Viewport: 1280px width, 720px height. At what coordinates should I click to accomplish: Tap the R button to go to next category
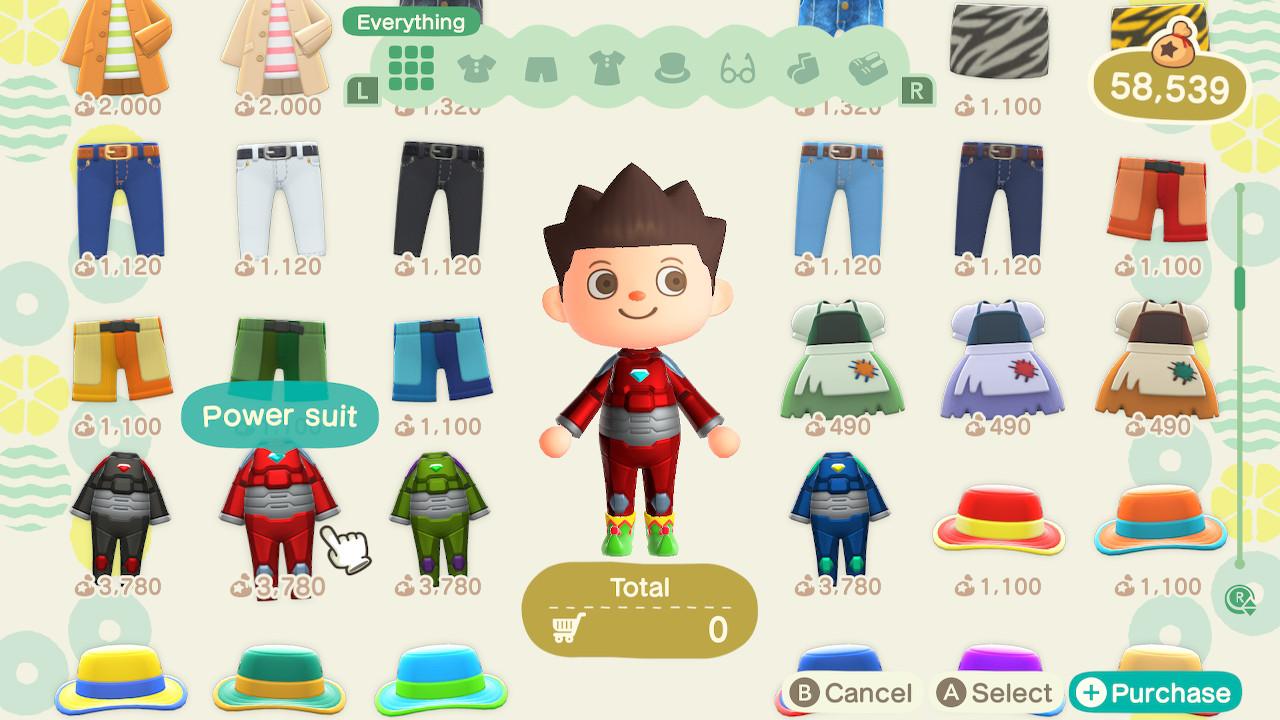pyautogui.click(x=915, y=92)
